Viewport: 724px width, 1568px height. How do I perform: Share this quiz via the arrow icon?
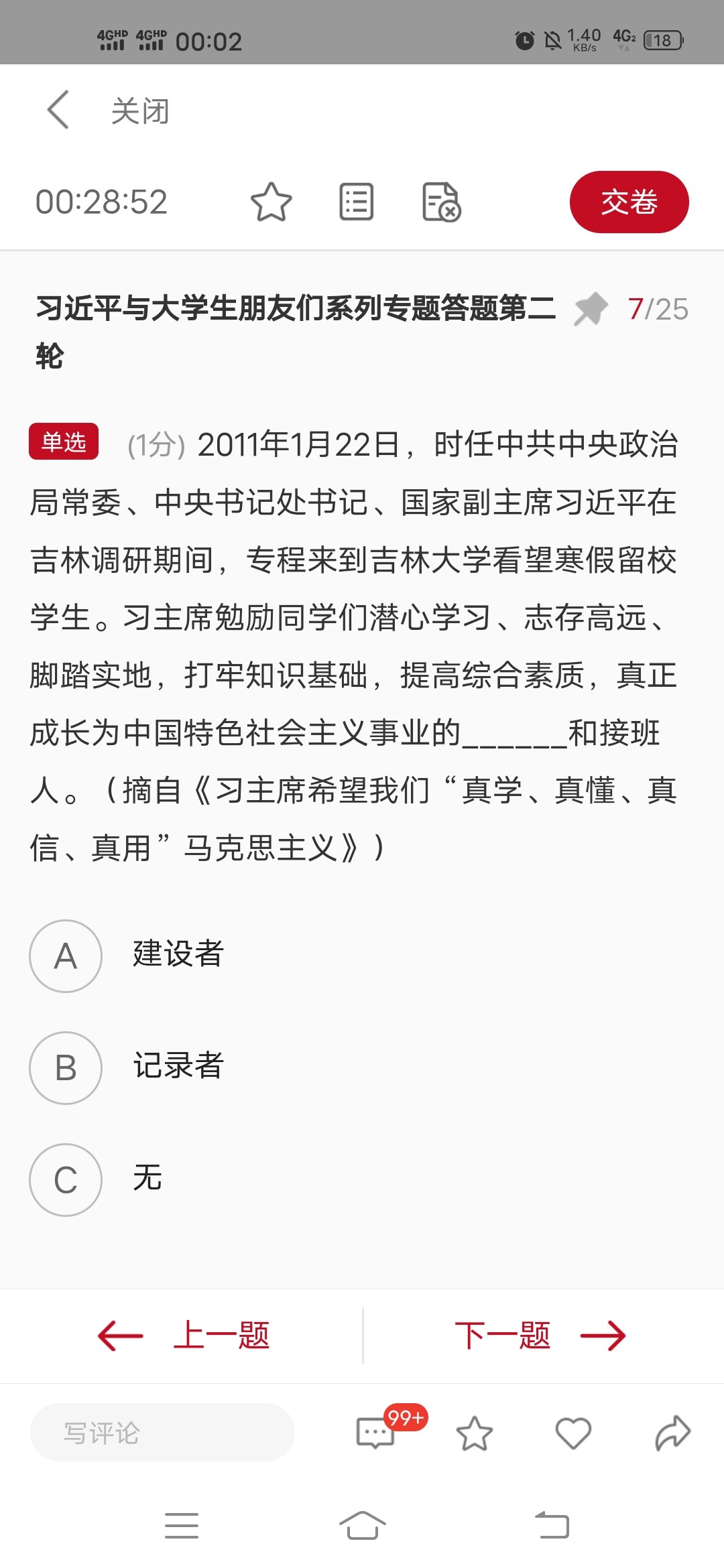click(672, 1433)
